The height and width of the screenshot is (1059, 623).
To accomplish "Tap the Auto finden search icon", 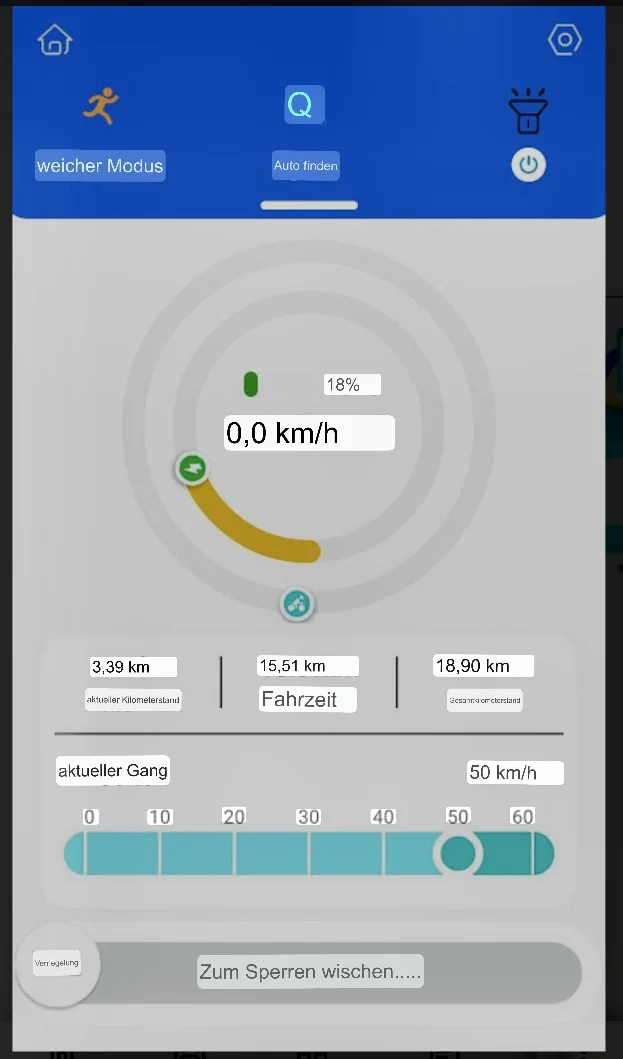I will pyautogui.click(x=304, y=105).
